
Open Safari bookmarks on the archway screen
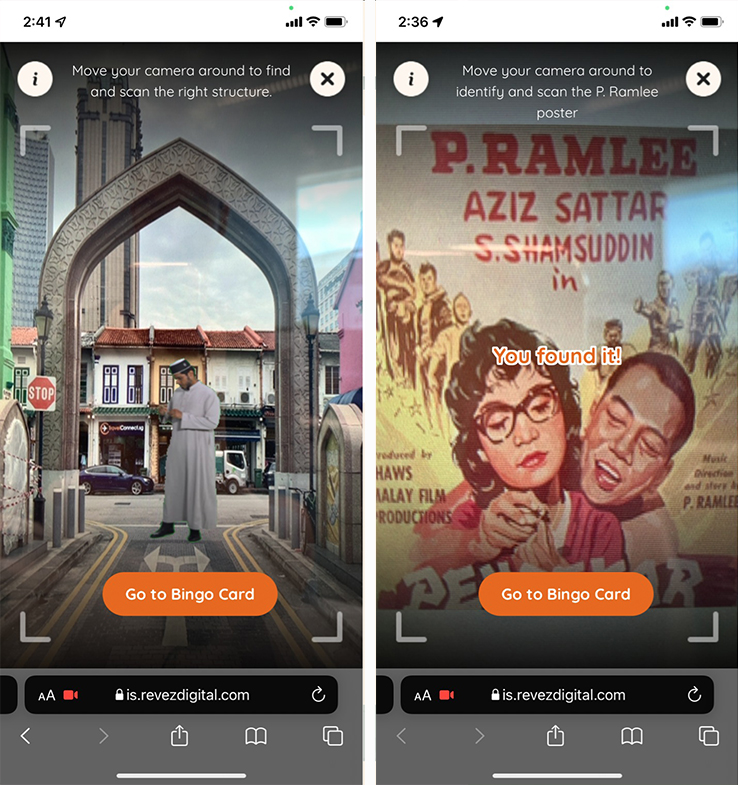(x=256, y=736)
